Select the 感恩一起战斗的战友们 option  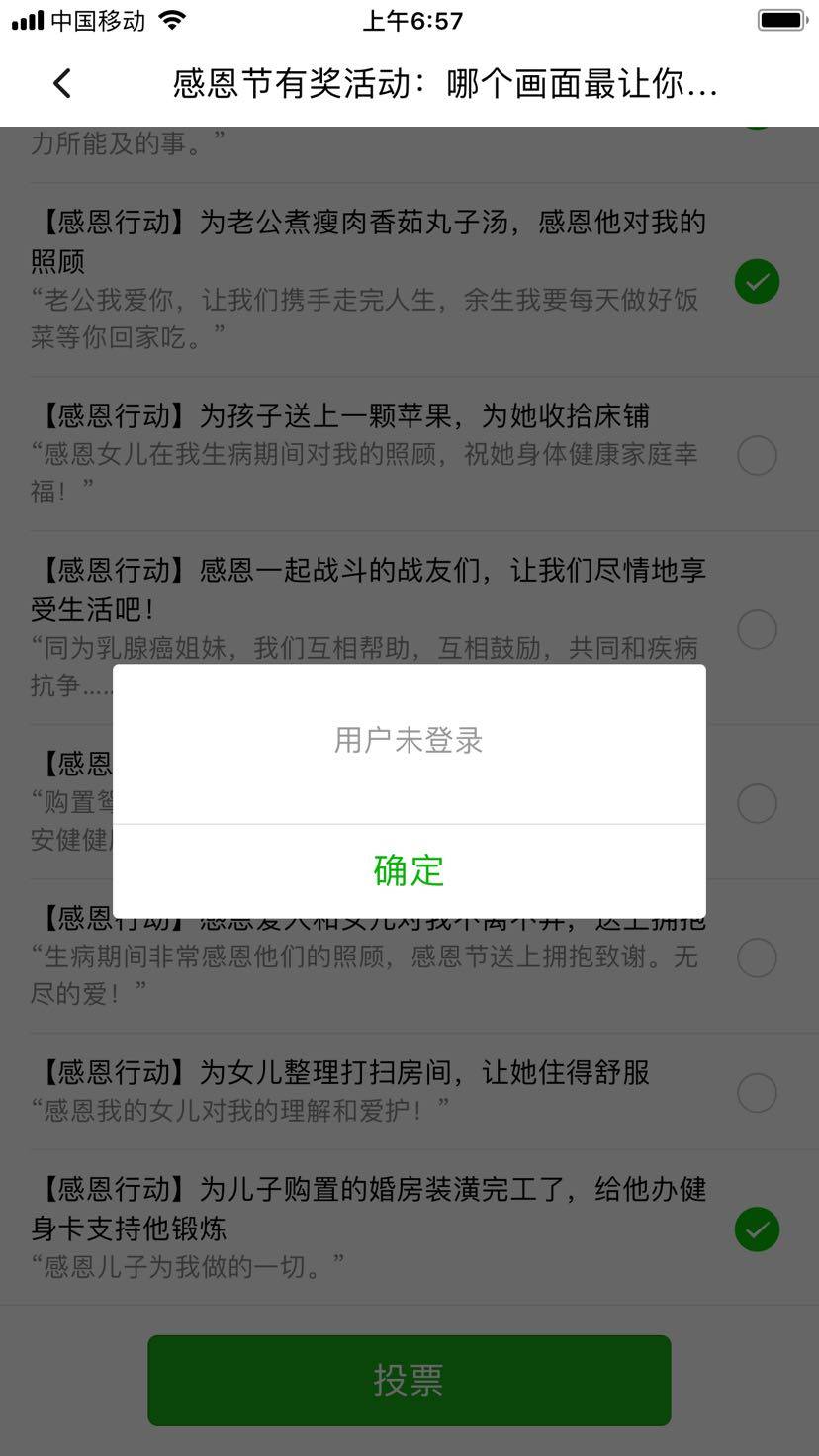pos(757,629)
